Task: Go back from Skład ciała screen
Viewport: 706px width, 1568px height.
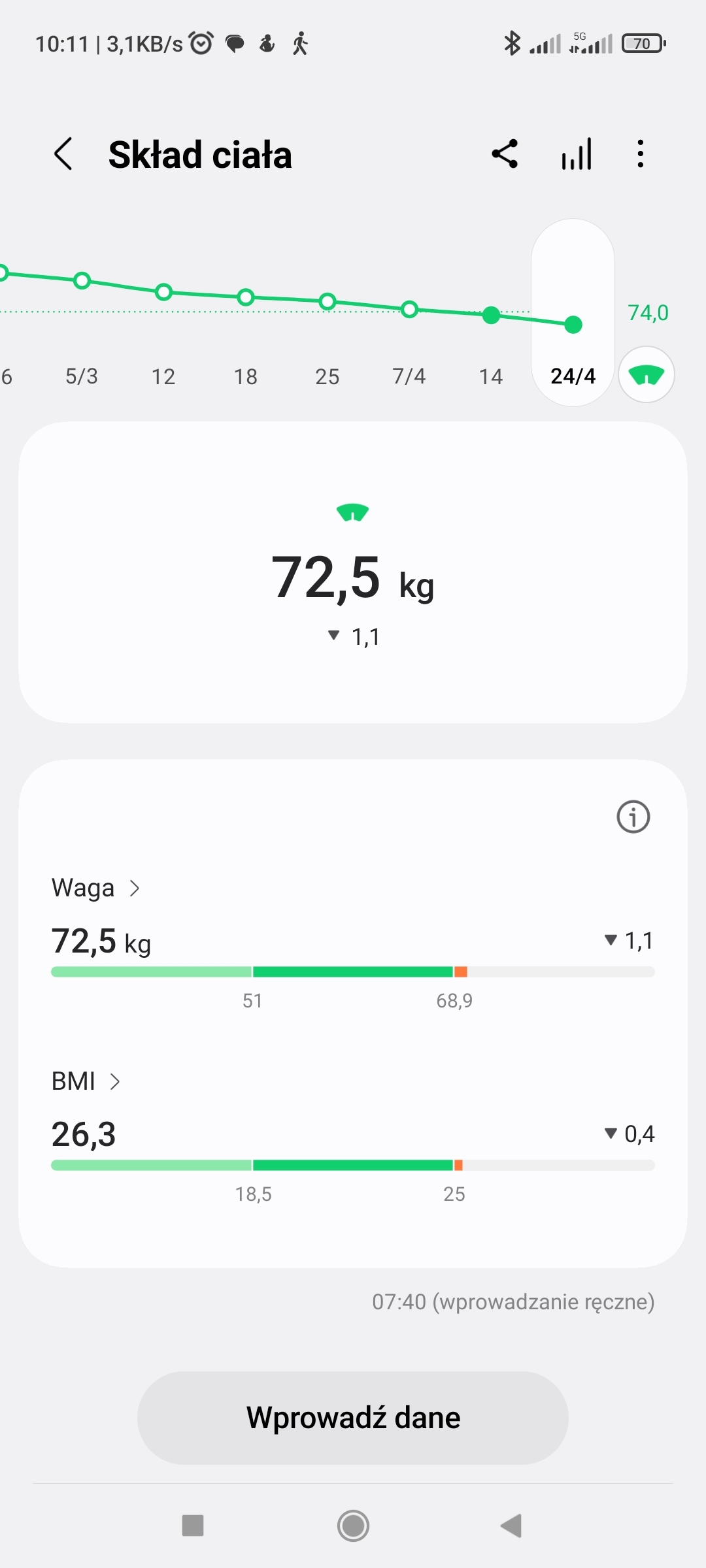Action: coord(63,155)
